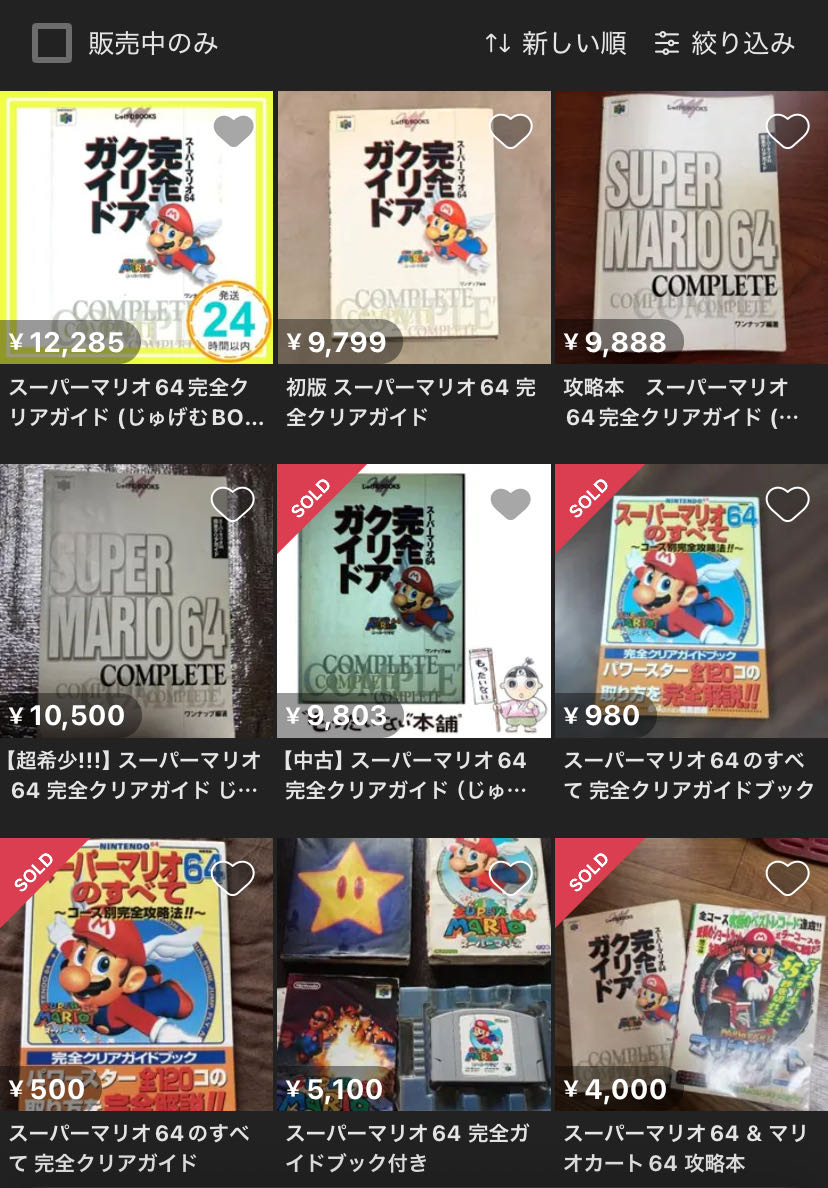Tap the heart on the ¥9,888 listing
The width and height of the screenshot is (828, 1188).
click(787, 130)
